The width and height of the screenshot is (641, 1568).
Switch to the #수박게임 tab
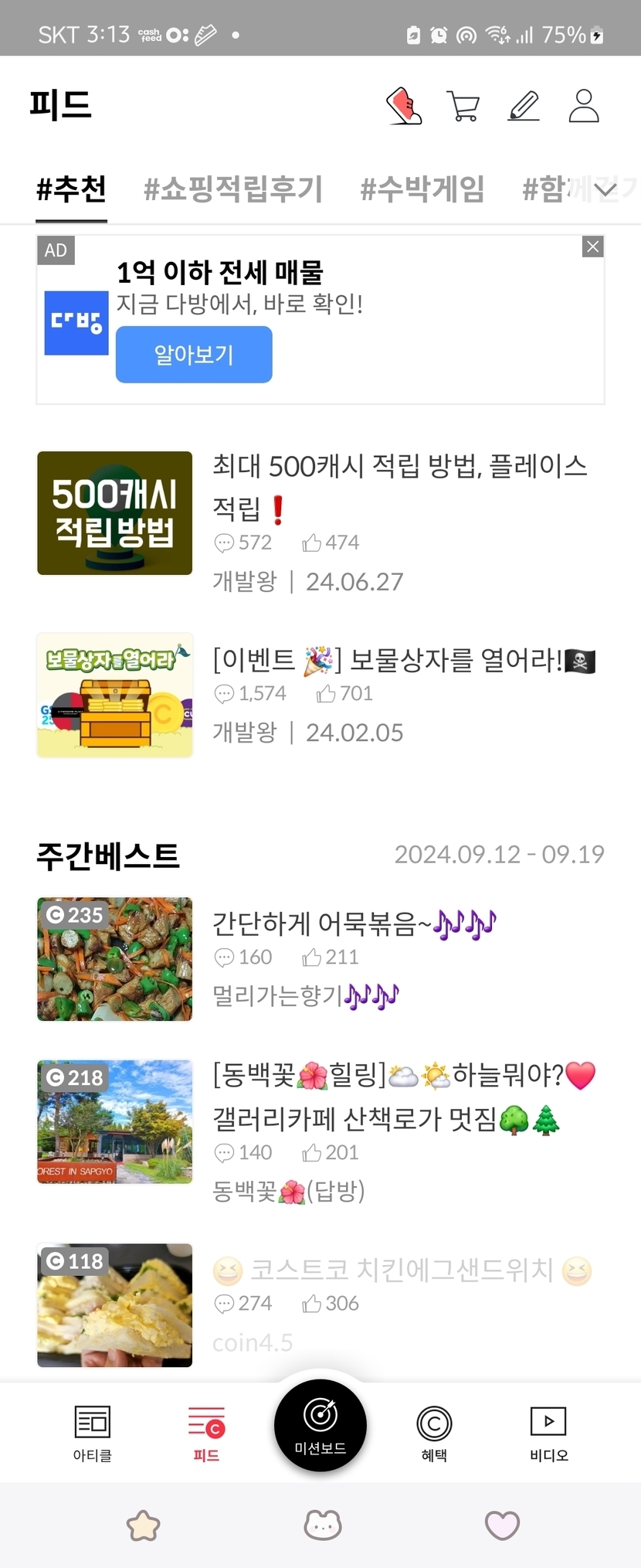[422, 189]
